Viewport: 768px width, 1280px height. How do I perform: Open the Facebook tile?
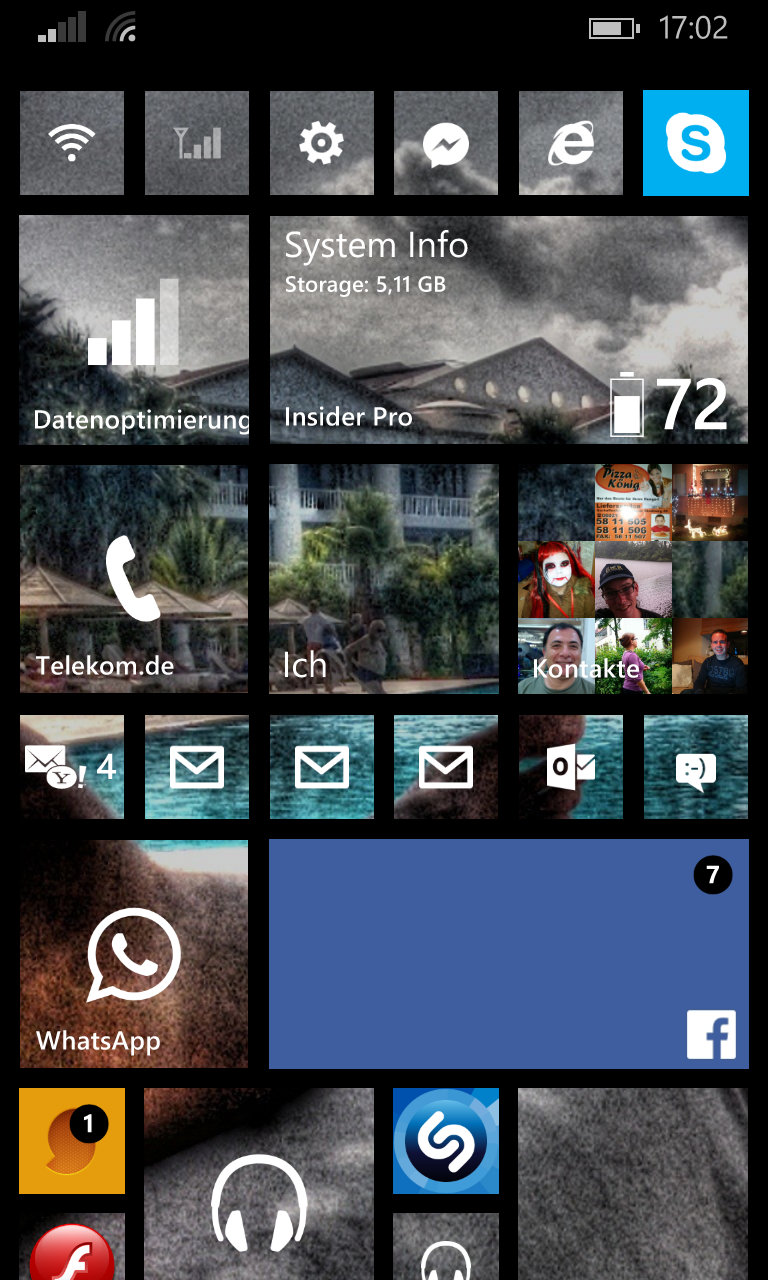pos(509,954)
